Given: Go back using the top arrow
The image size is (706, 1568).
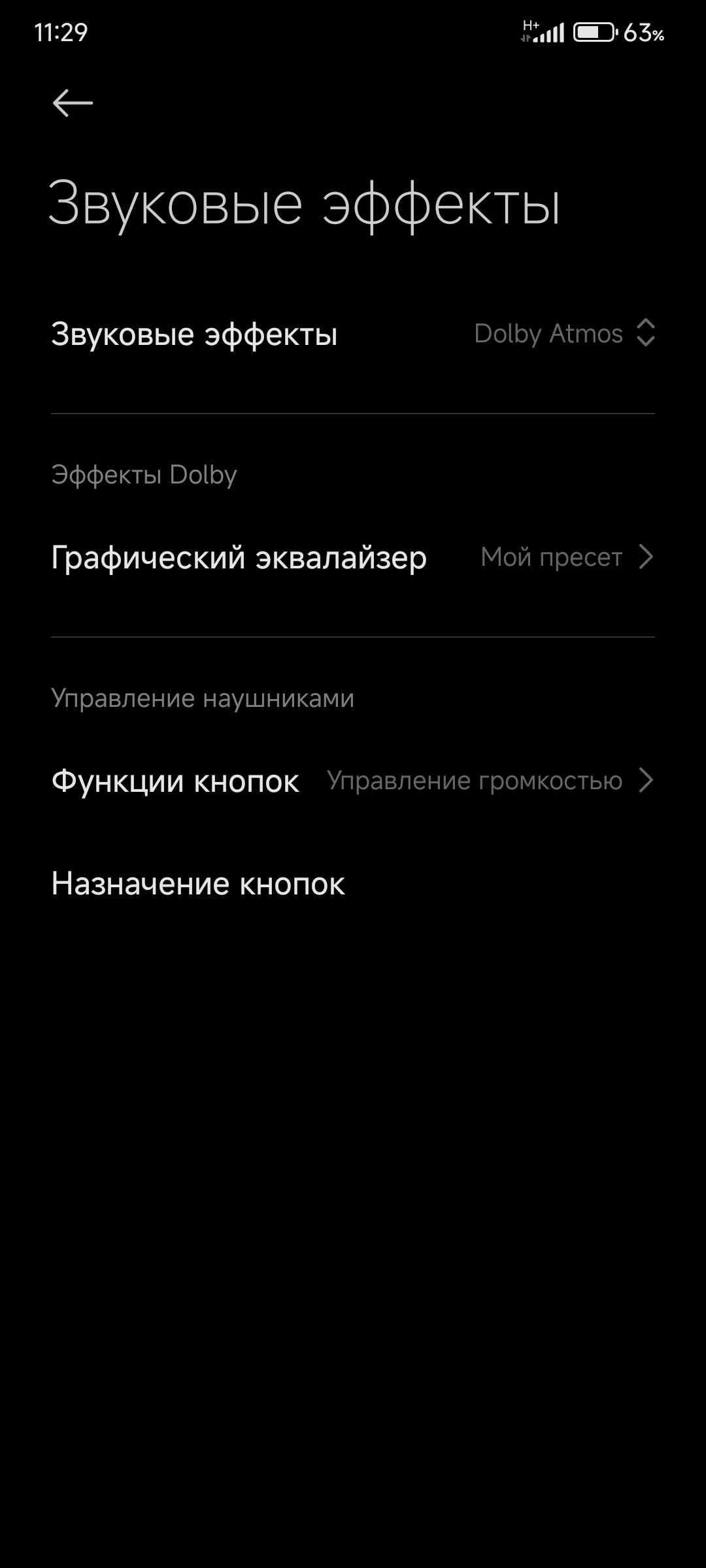Looking at the screenshot, I should 73,103.
